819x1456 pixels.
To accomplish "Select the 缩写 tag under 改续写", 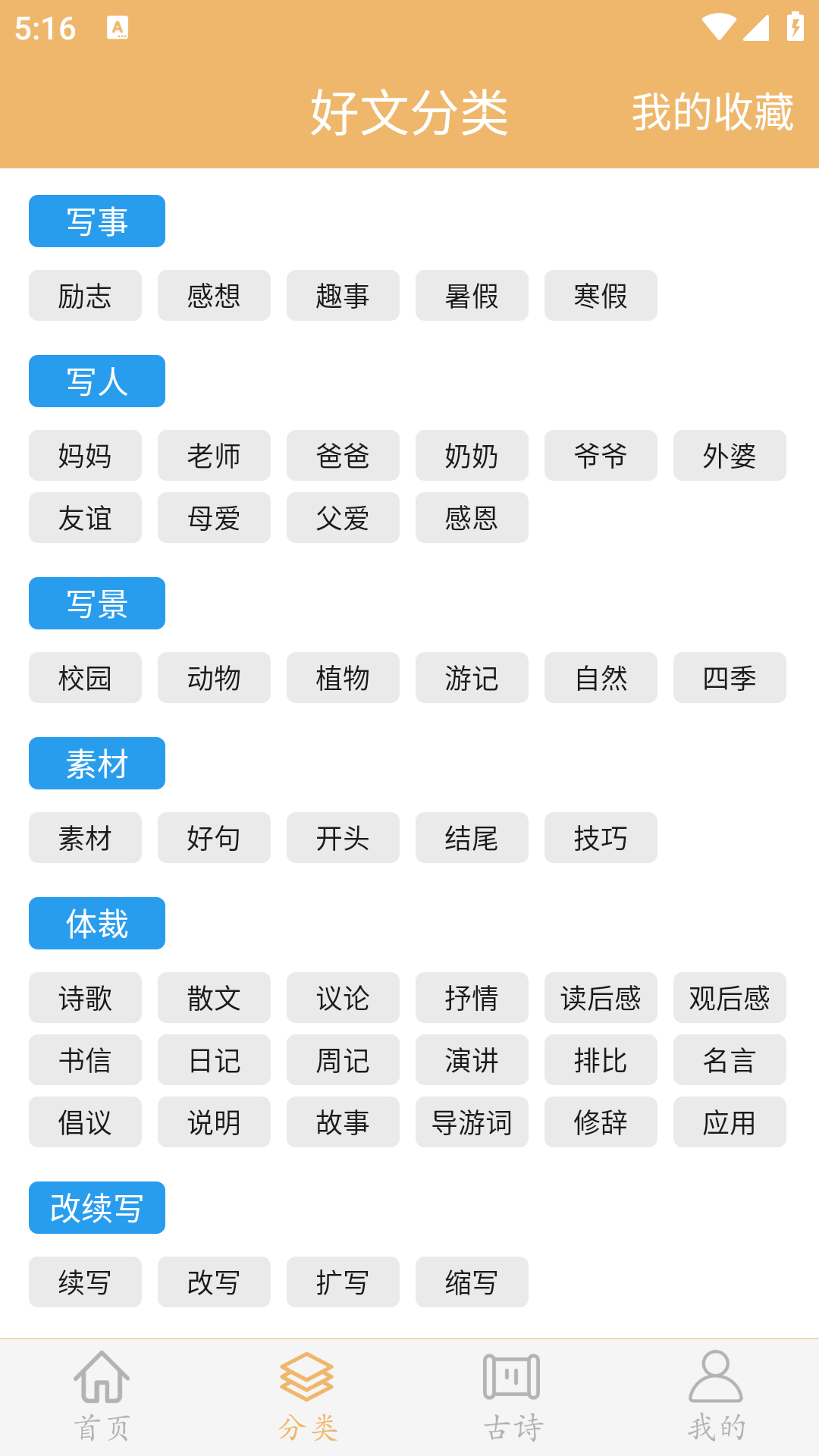I will pos(472,1282).
